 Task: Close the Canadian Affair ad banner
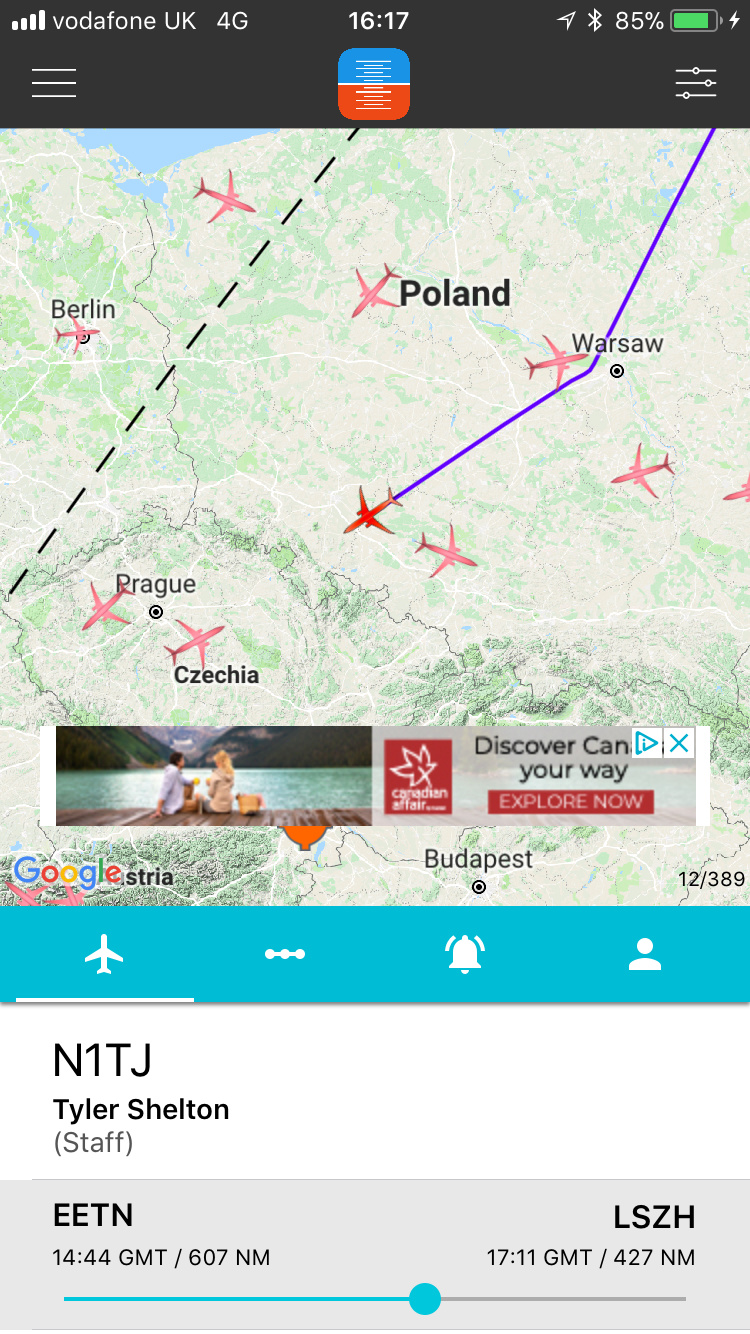point(679,743)
